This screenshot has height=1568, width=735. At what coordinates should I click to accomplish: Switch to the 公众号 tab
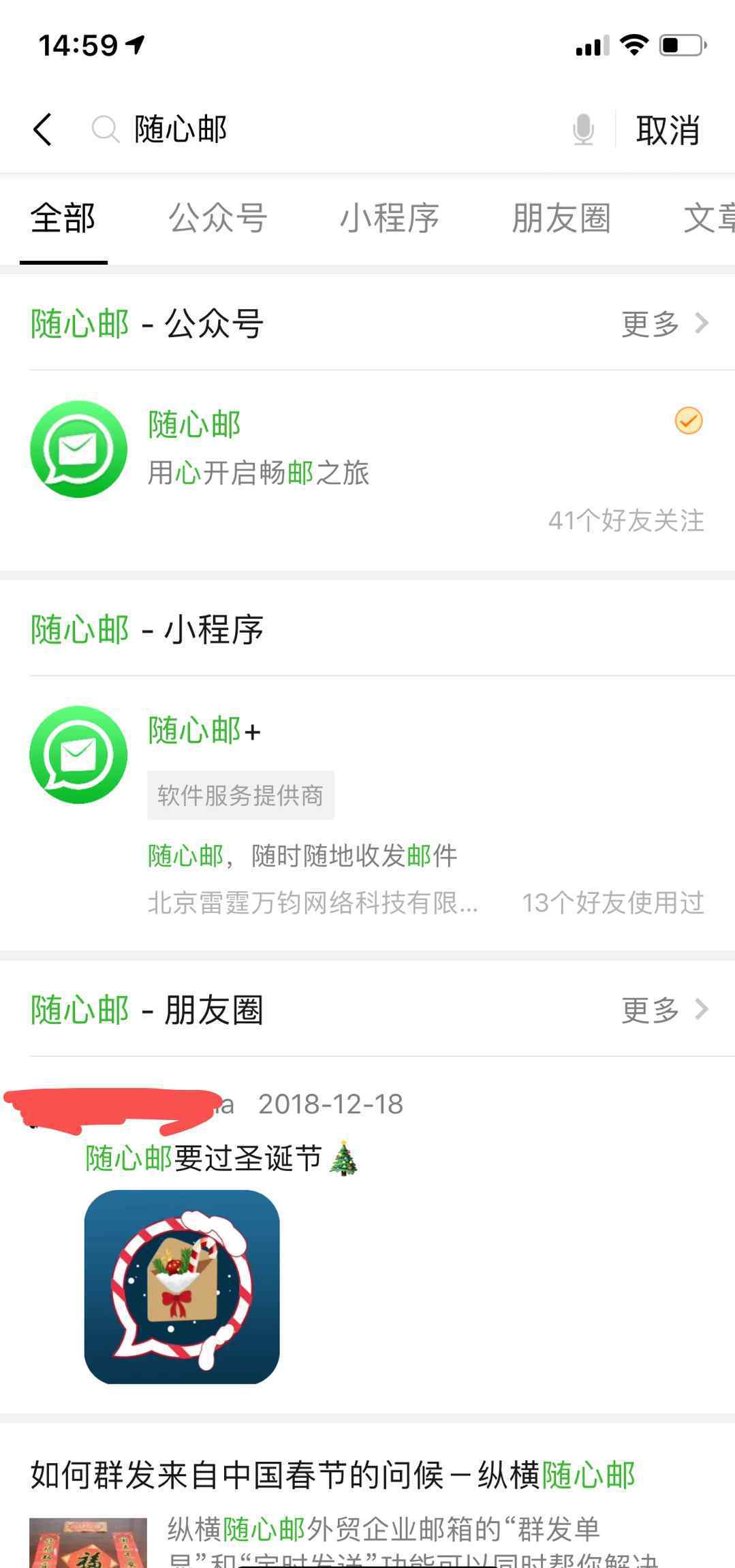[217, 219]
